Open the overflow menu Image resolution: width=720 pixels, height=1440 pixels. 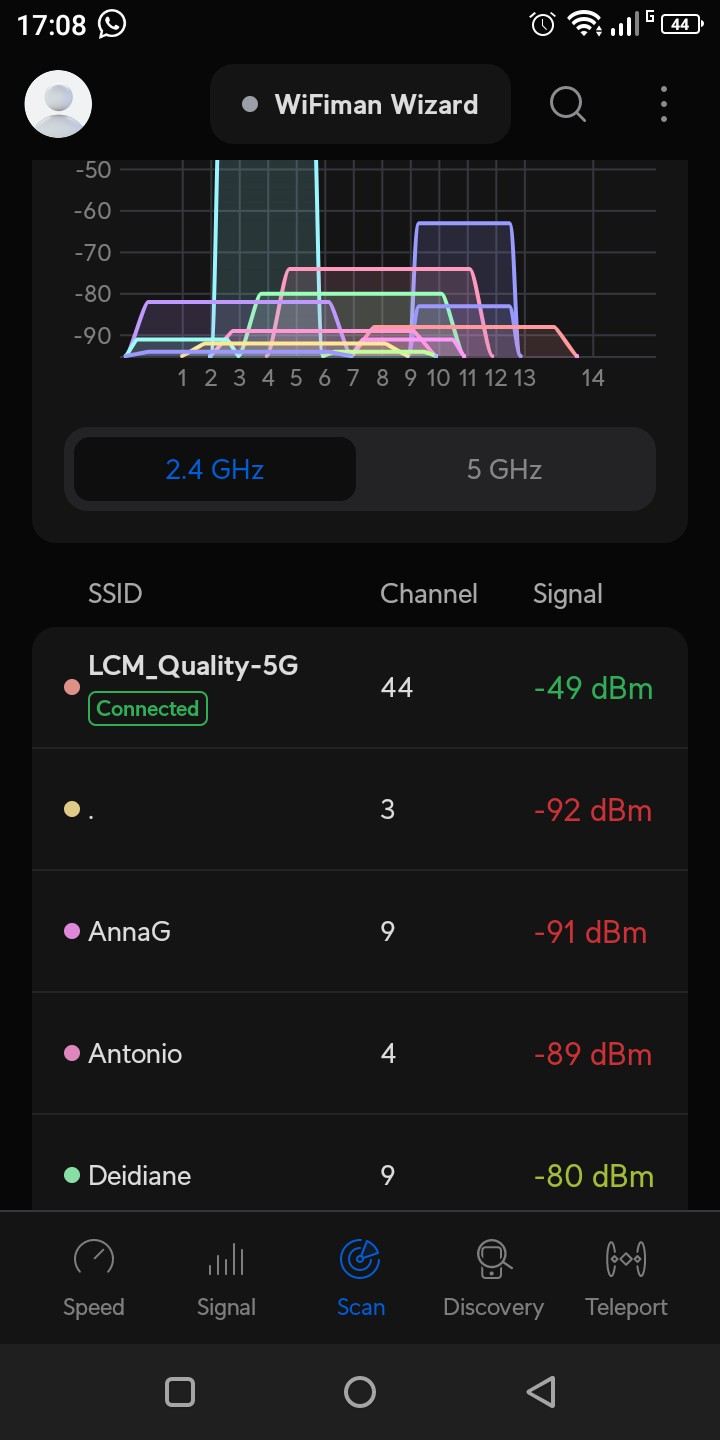tap(664, 104)
